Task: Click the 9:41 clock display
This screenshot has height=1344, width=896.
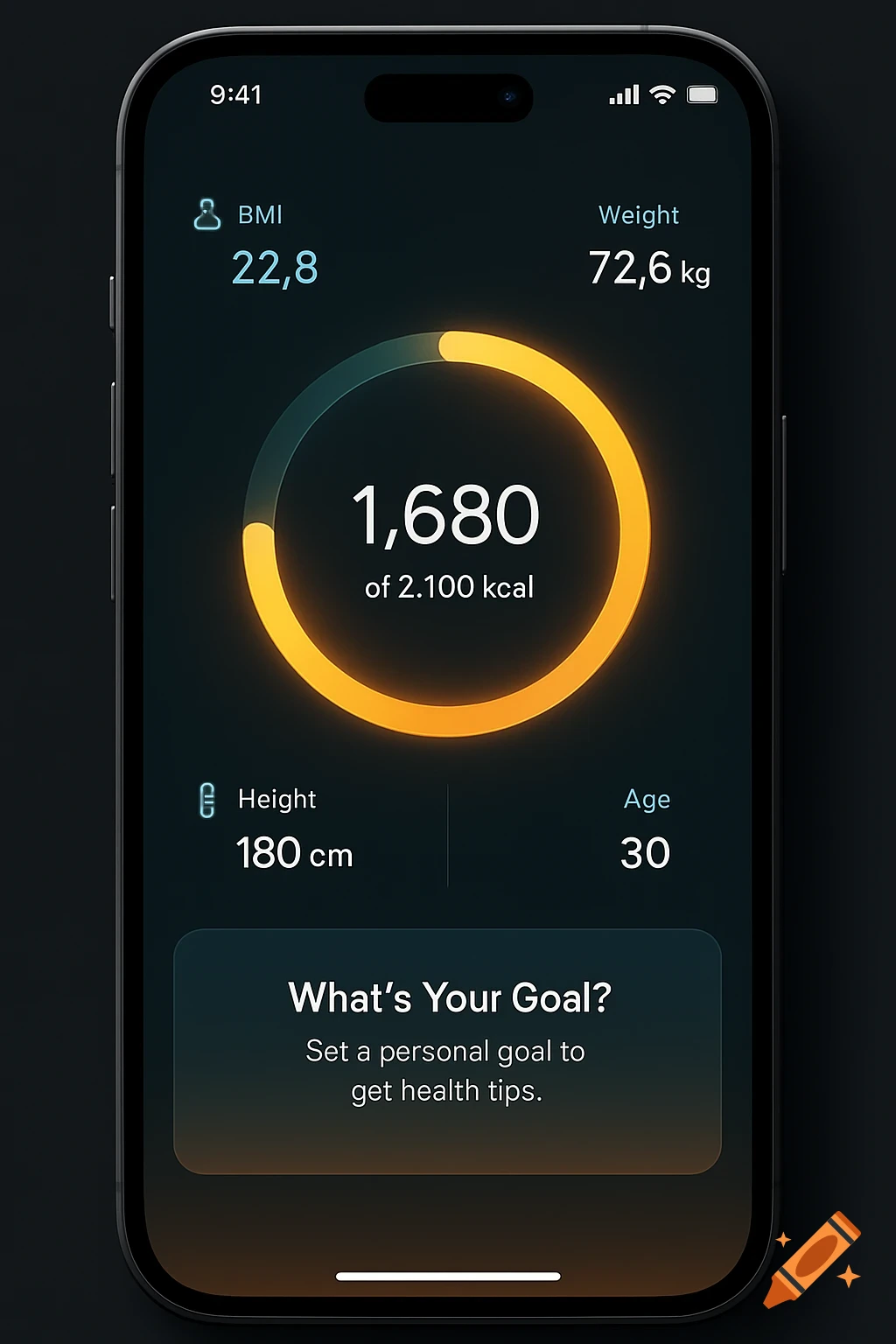Action: (x=236, y=94)
